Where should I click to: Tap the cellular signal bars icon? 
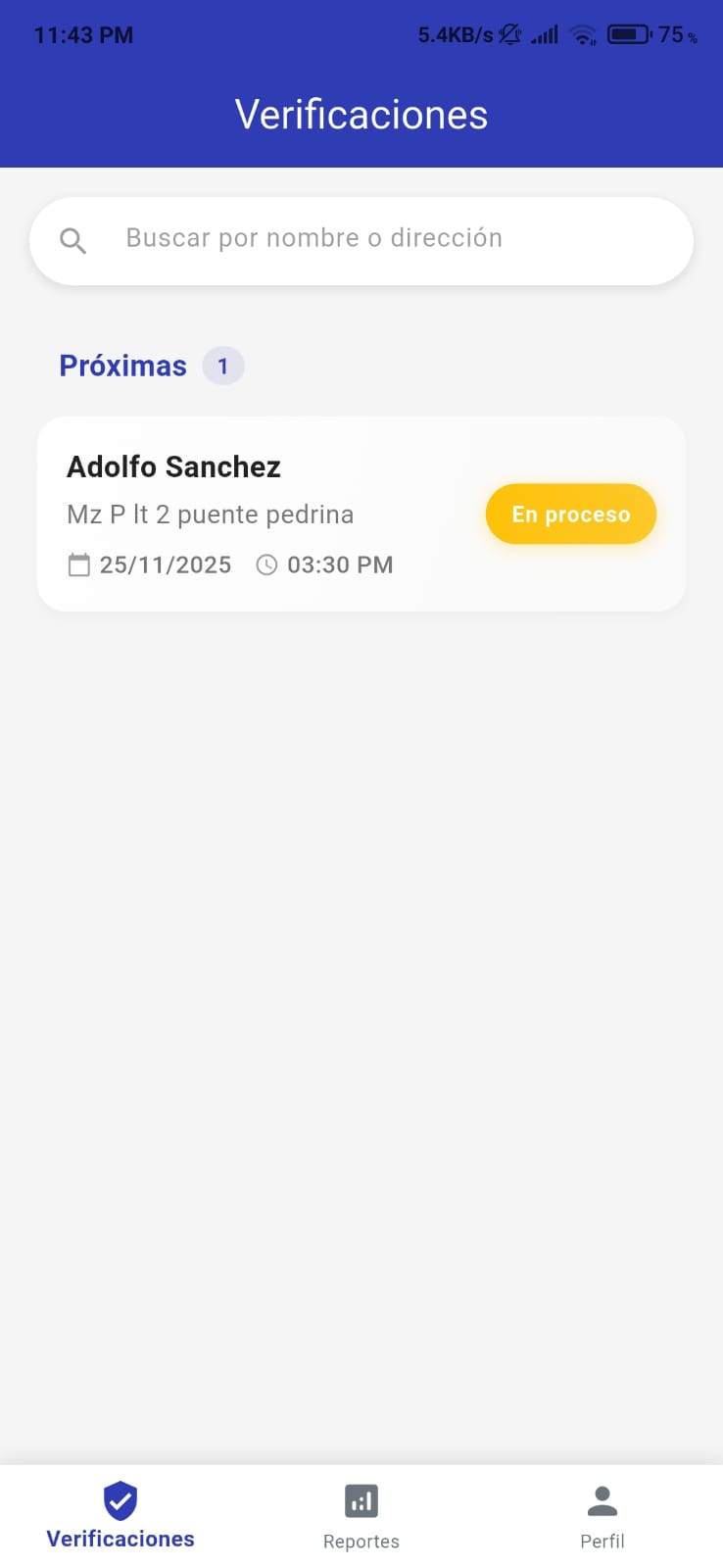coord(545,34)
